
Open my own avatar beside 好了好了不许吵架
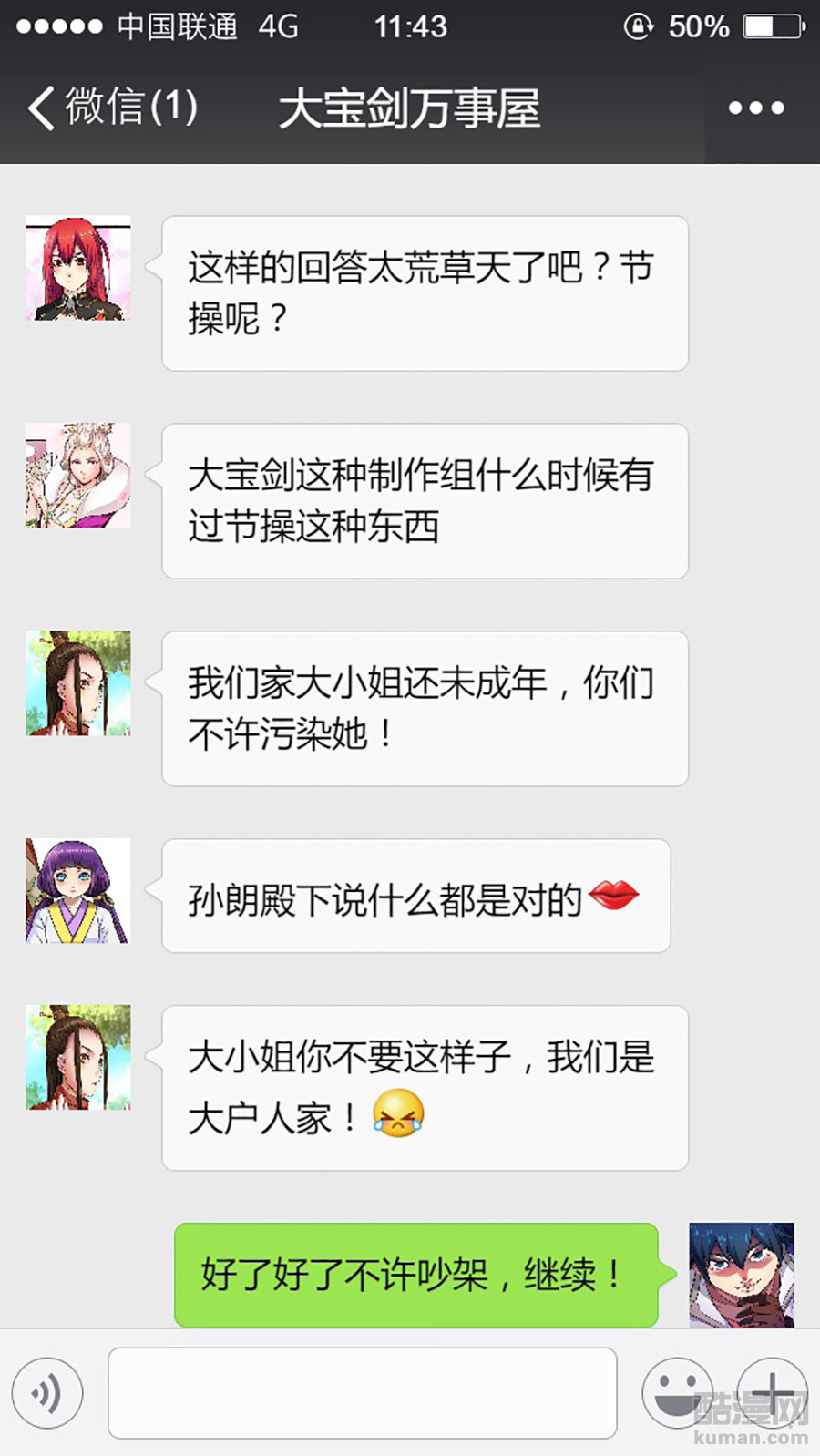(742, 1275)
